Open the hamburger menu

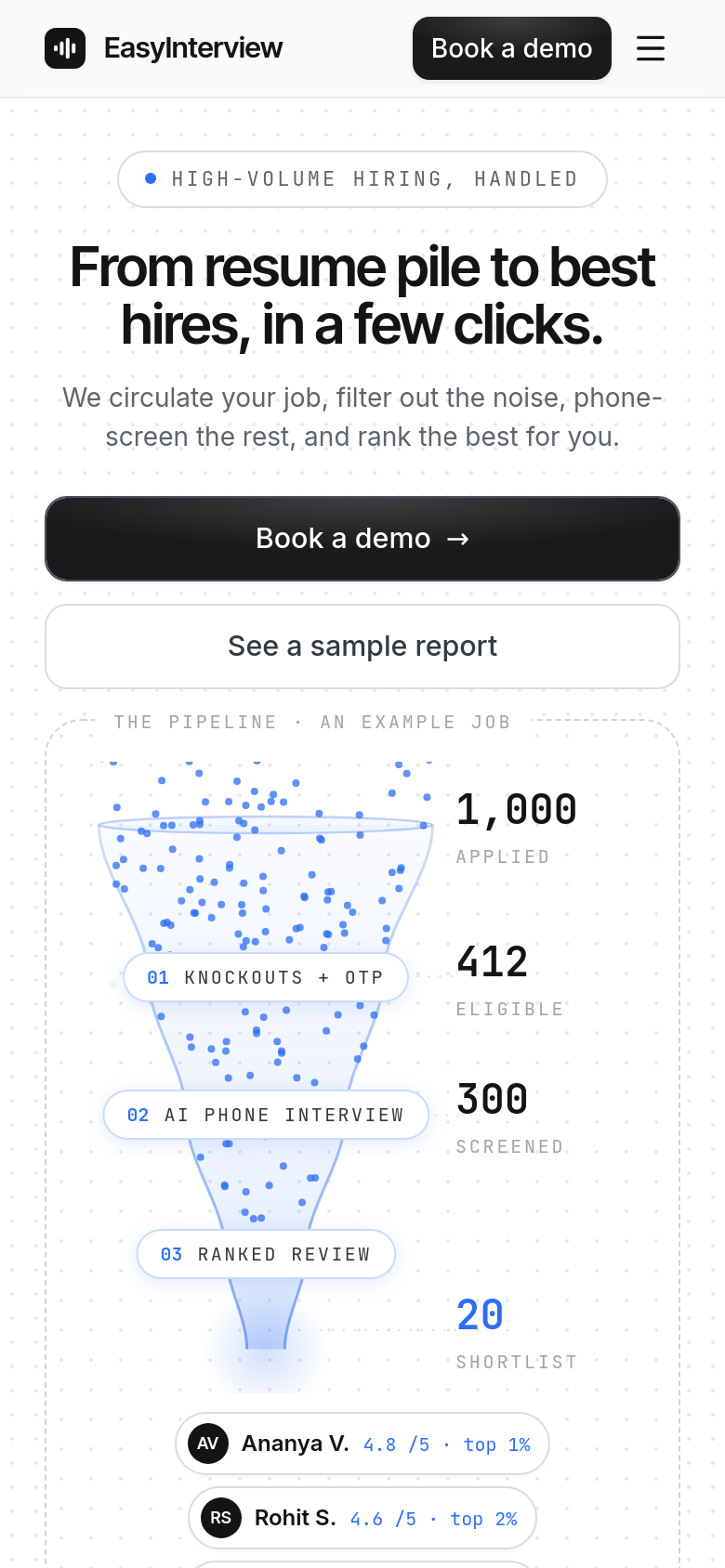click(x=651, y=48)
